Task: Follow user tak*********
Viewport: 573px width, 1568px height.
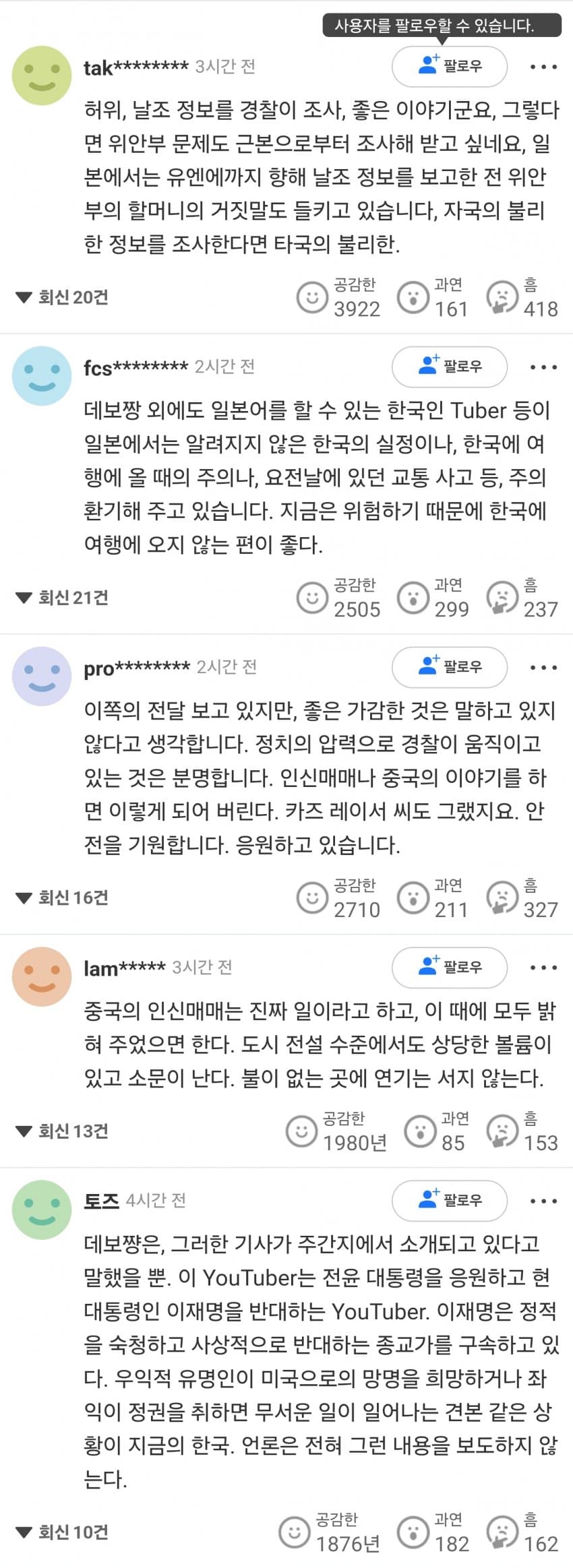Action: 449,66
